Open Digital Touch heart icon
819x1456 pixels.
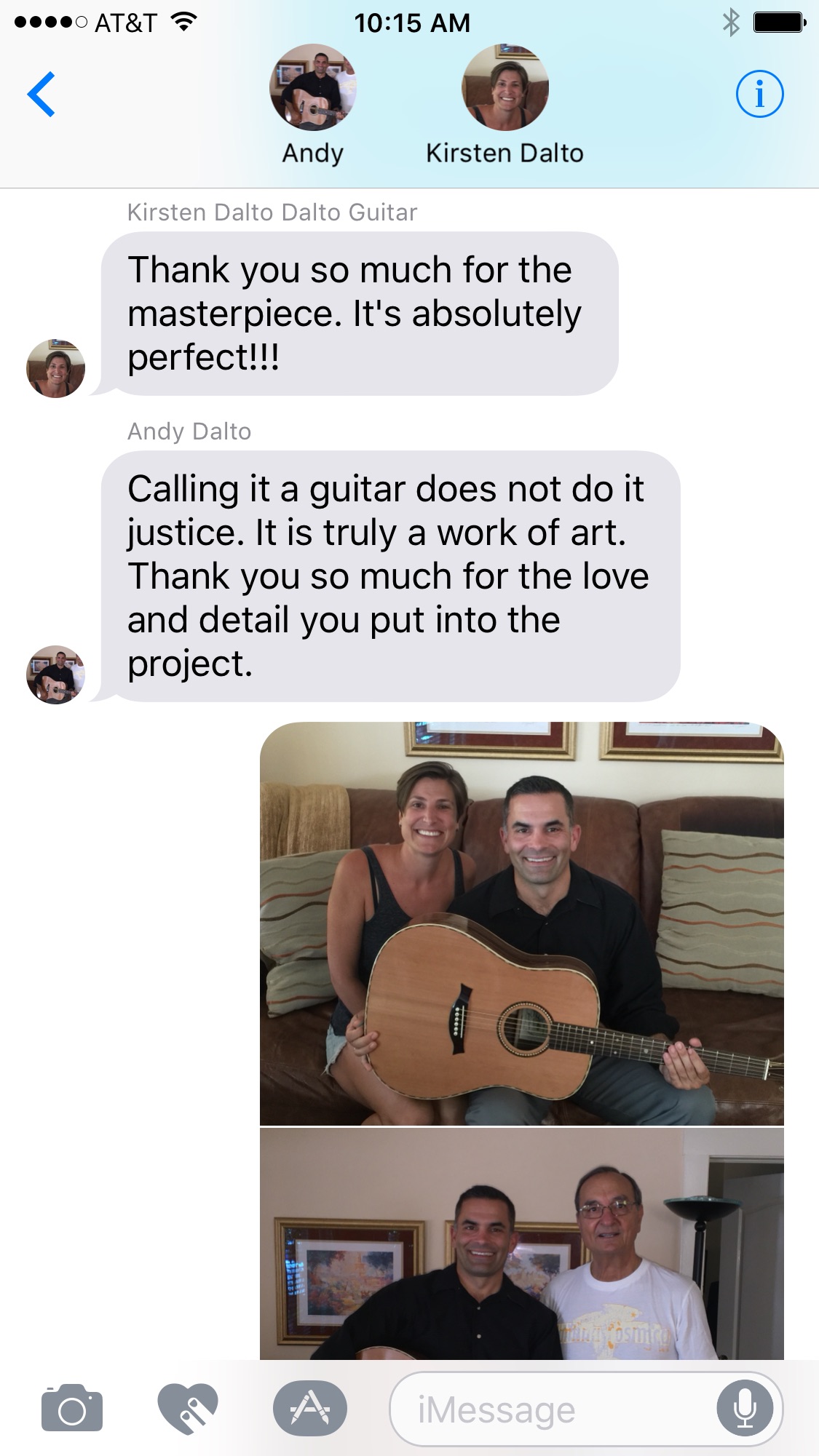188,1409
